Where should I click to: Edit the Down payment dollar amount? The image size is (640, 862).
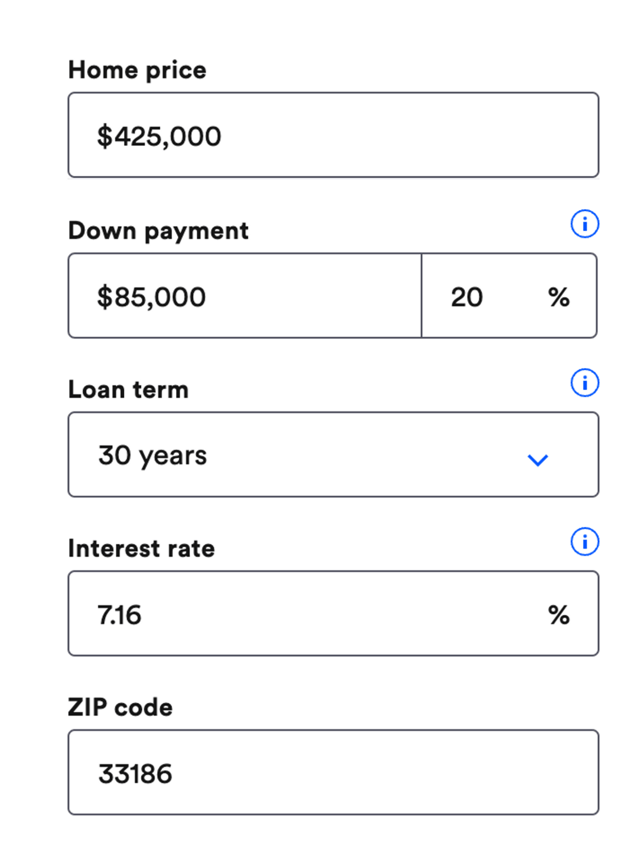point(245,296)
